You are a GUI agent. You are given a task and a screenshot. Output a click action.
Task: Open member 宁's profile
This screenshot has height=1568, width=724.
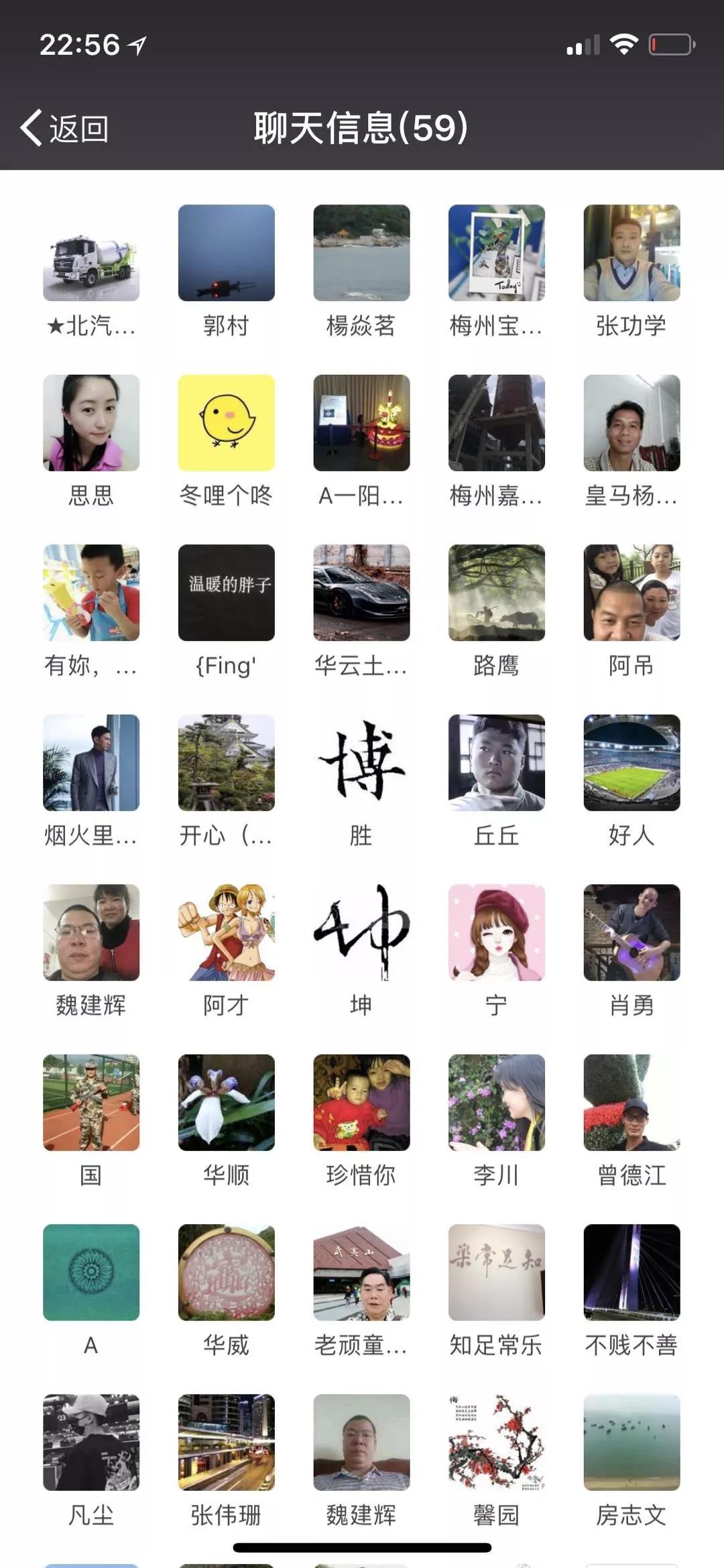point(496,932)
